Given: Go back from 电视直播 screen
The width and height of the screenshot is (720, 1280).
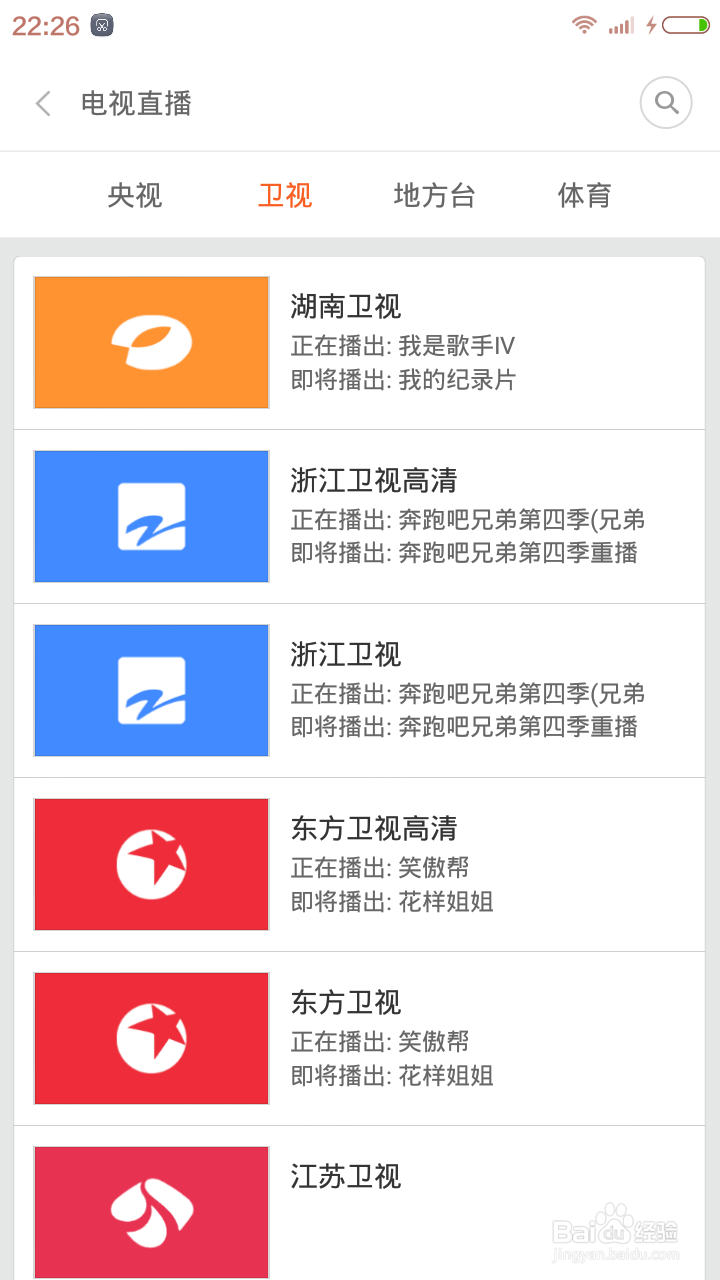Looking at the screenshot, I should (43, 103).
